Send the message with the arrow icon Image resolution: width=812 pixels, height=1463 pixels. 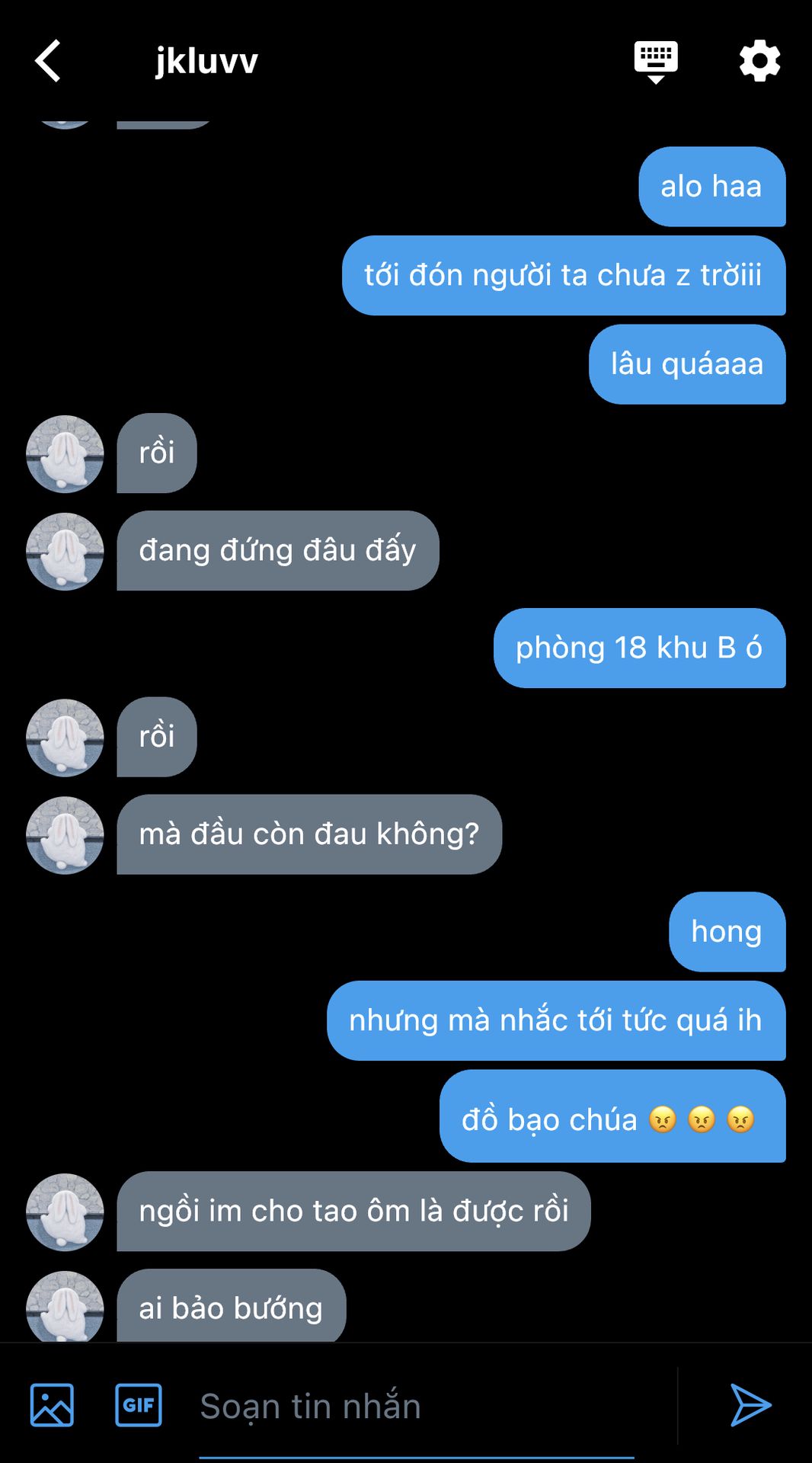(x=750, y=1404)
